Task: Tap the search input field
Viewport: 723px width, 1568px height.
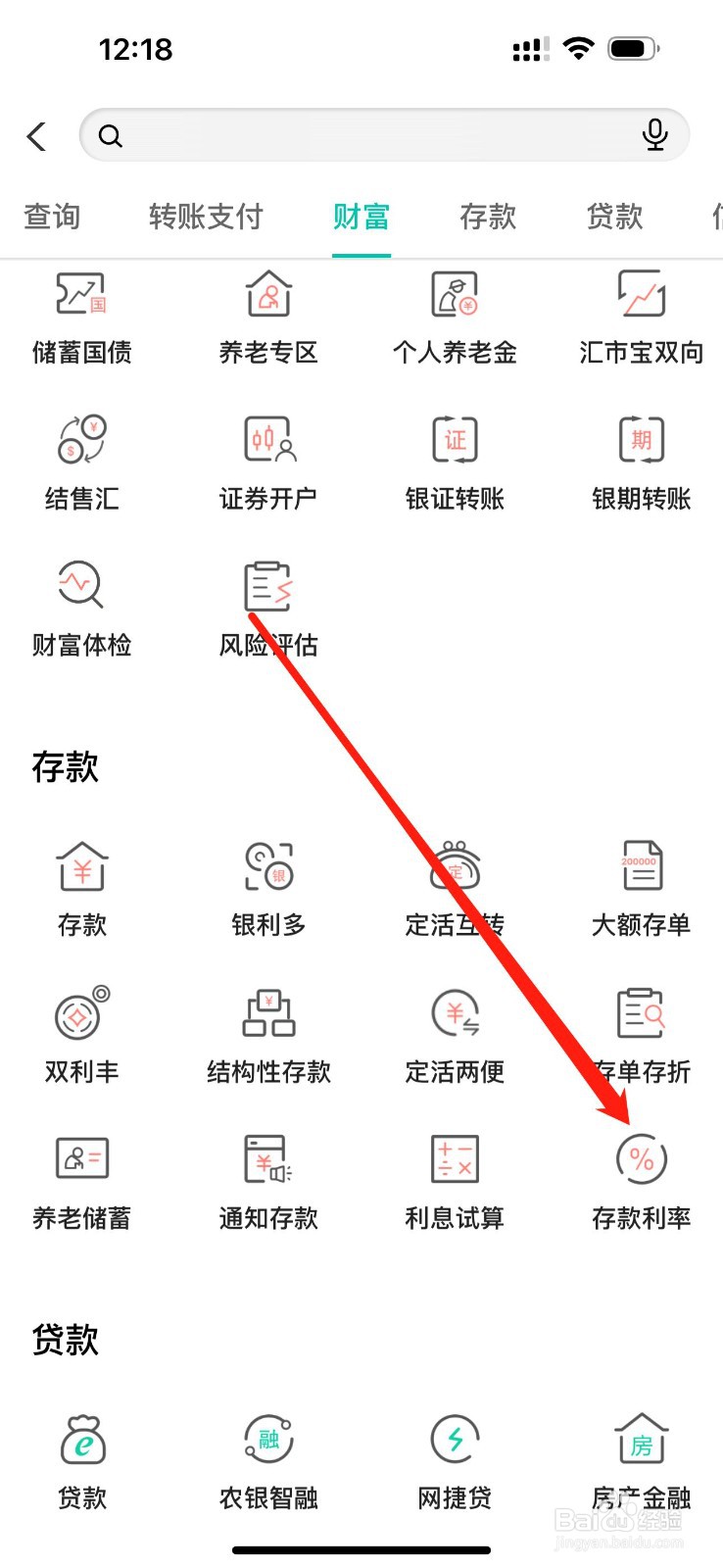Action: [x=372, y=136]
